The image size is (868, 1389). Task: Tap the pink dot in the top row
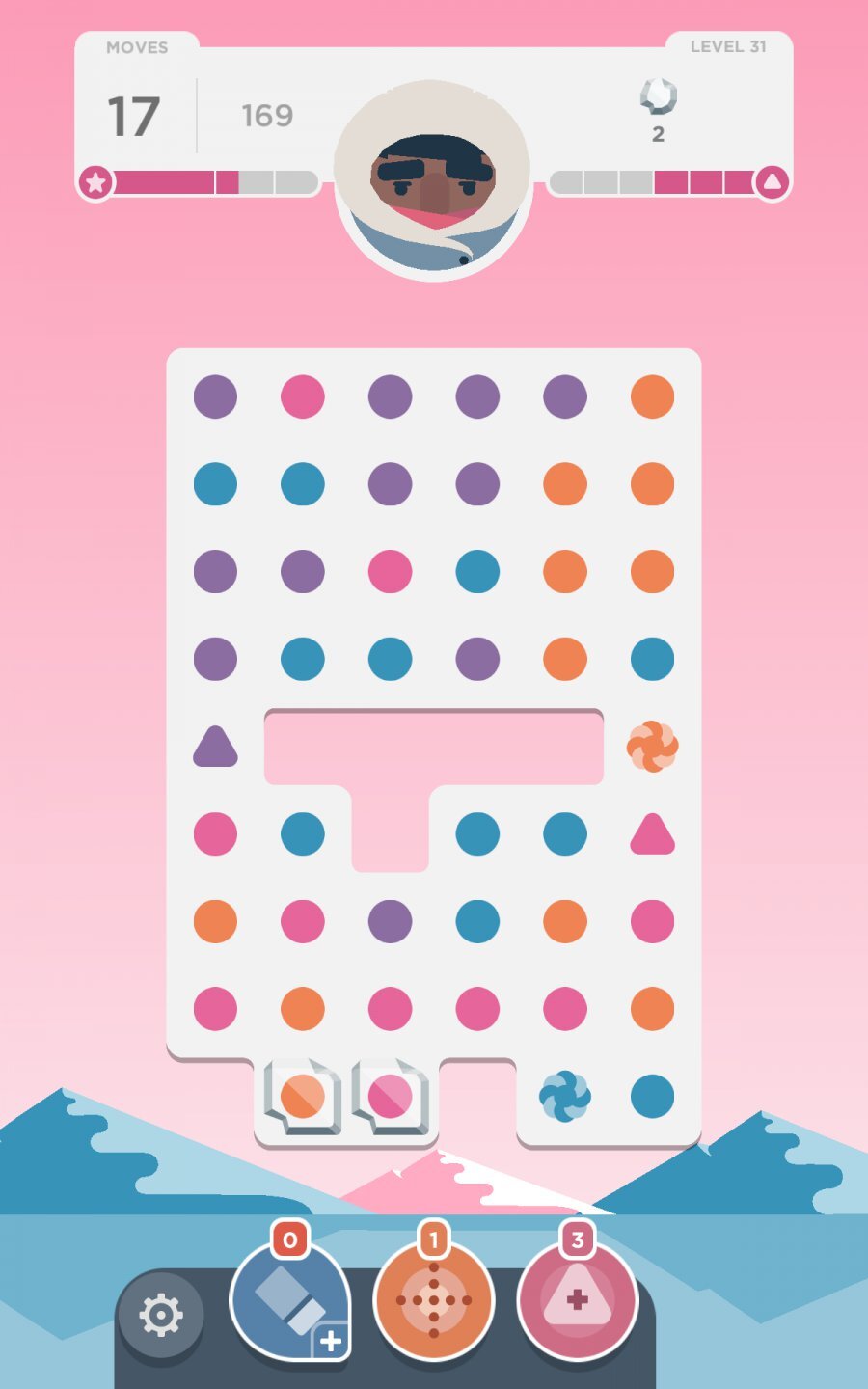(301, 395)
